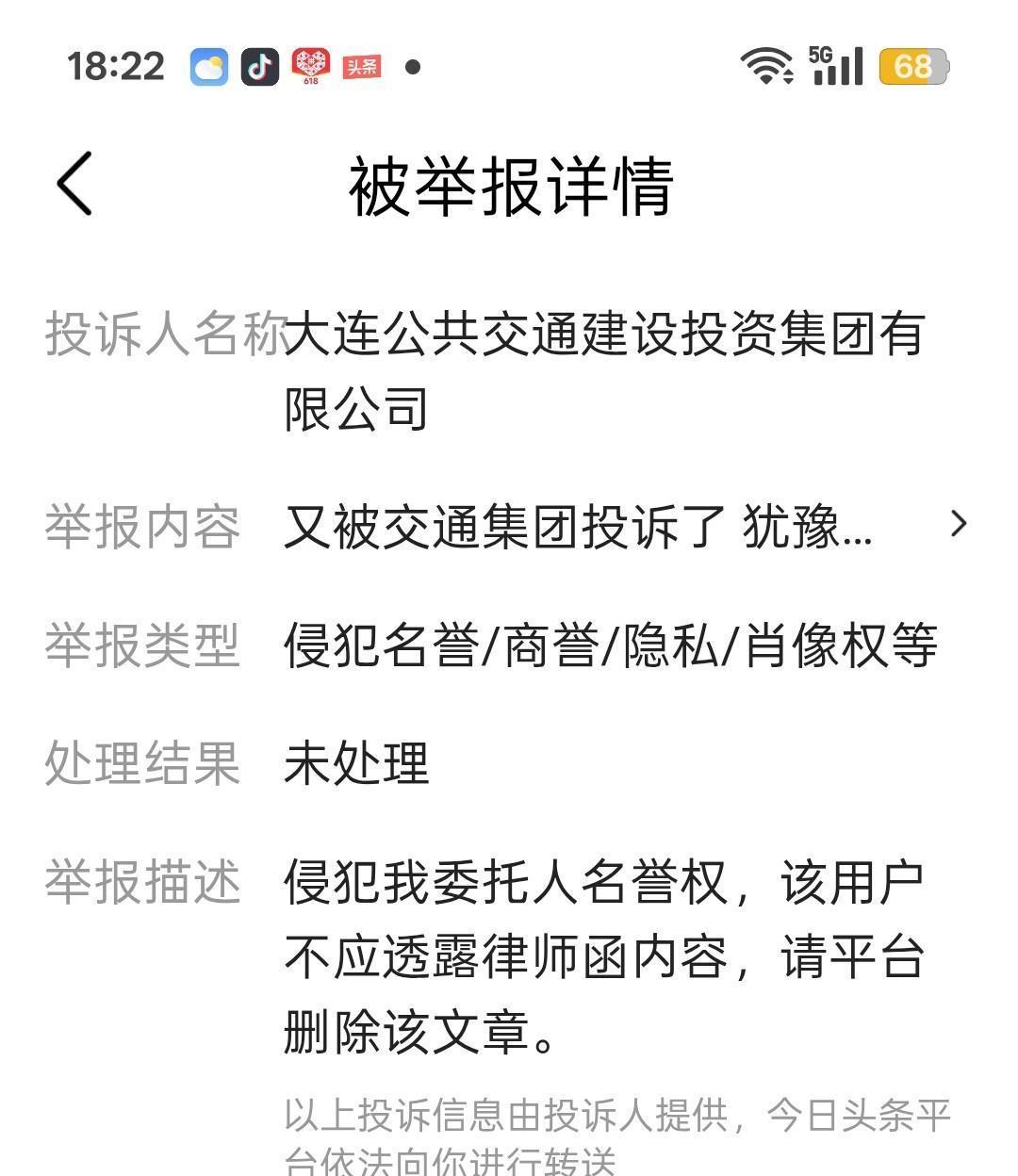The width and height of the screenshot is (1018, 1176).
Task: Tap the screen recording dot indicator
Action: (412, 66)
